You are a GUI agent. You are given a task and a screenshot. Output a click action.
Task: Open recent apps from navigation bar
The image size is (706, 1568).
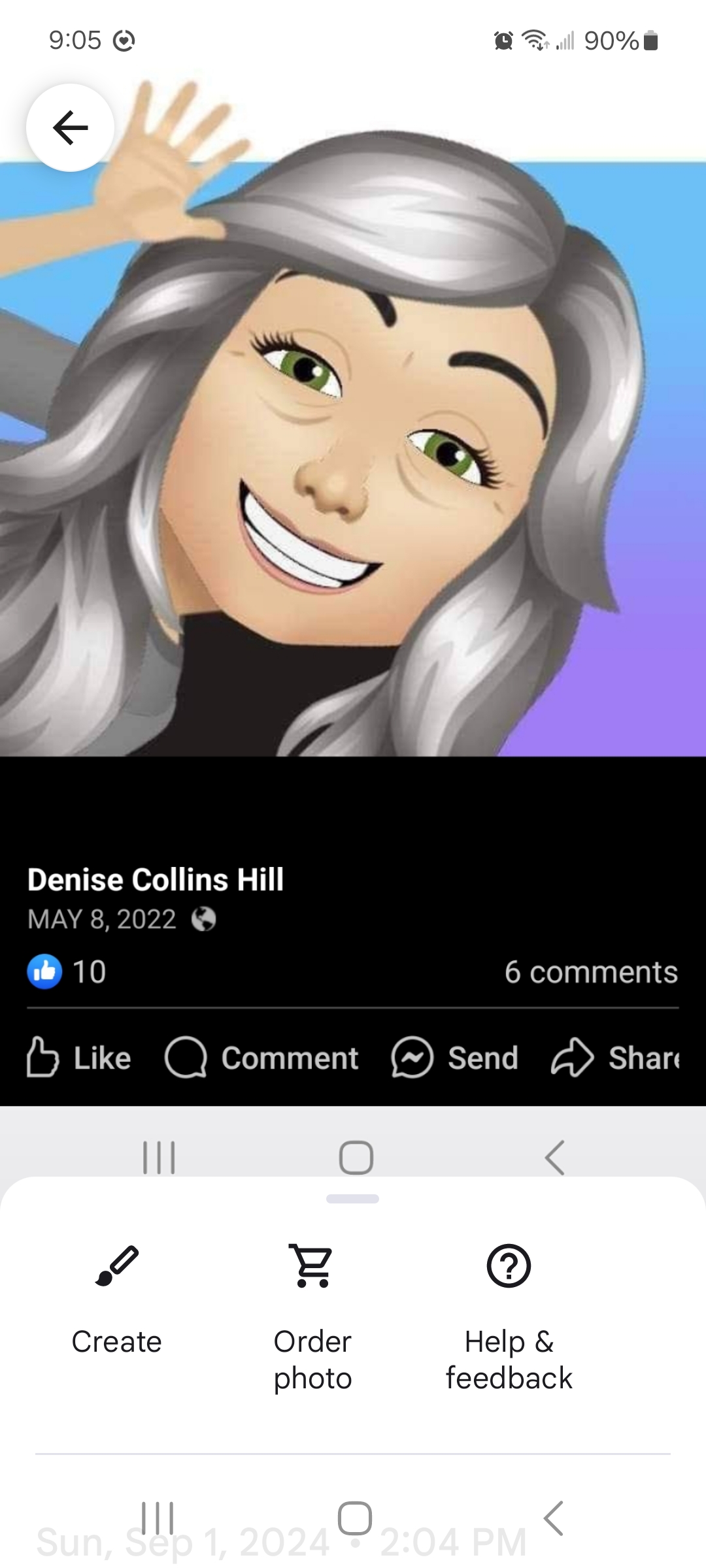click(158, 1518)
